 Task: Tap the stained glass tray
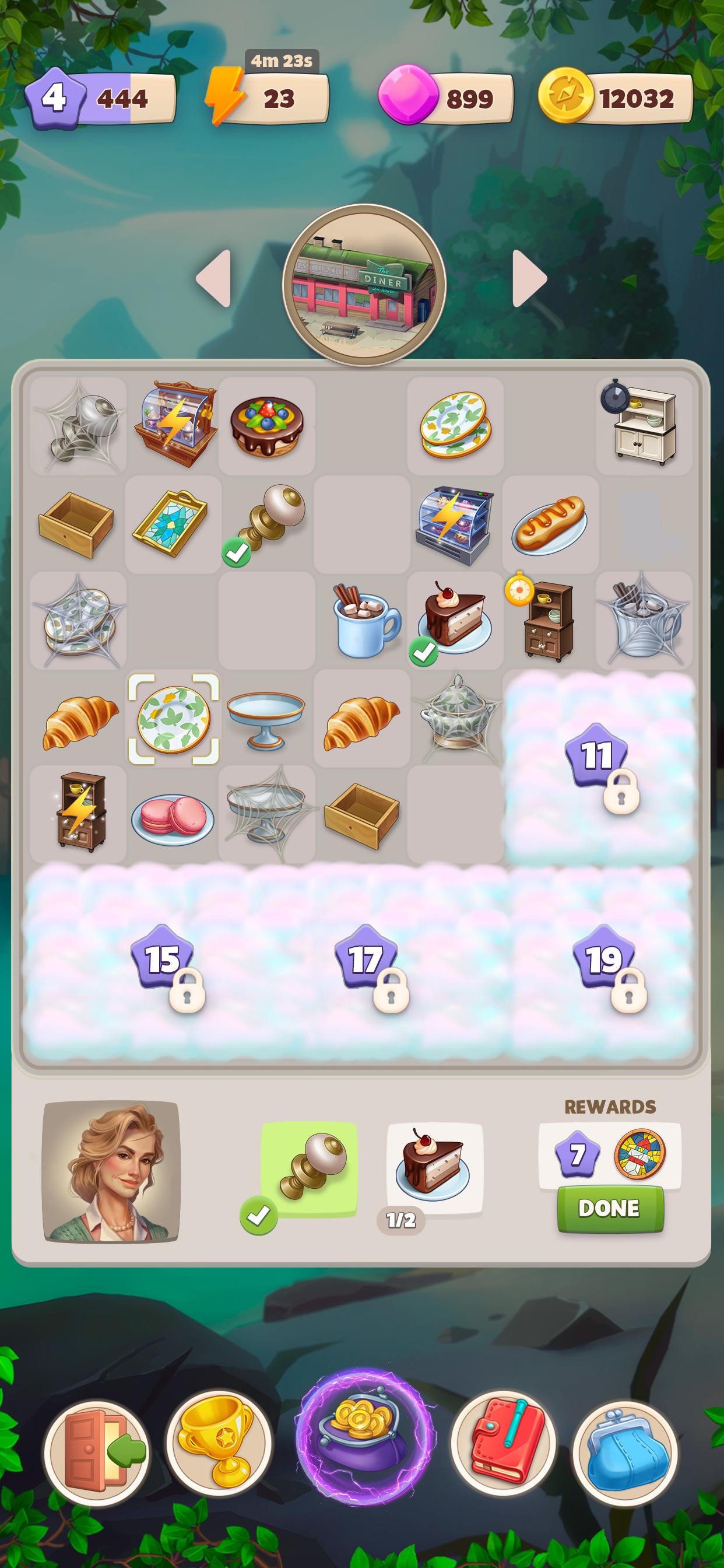171,523
